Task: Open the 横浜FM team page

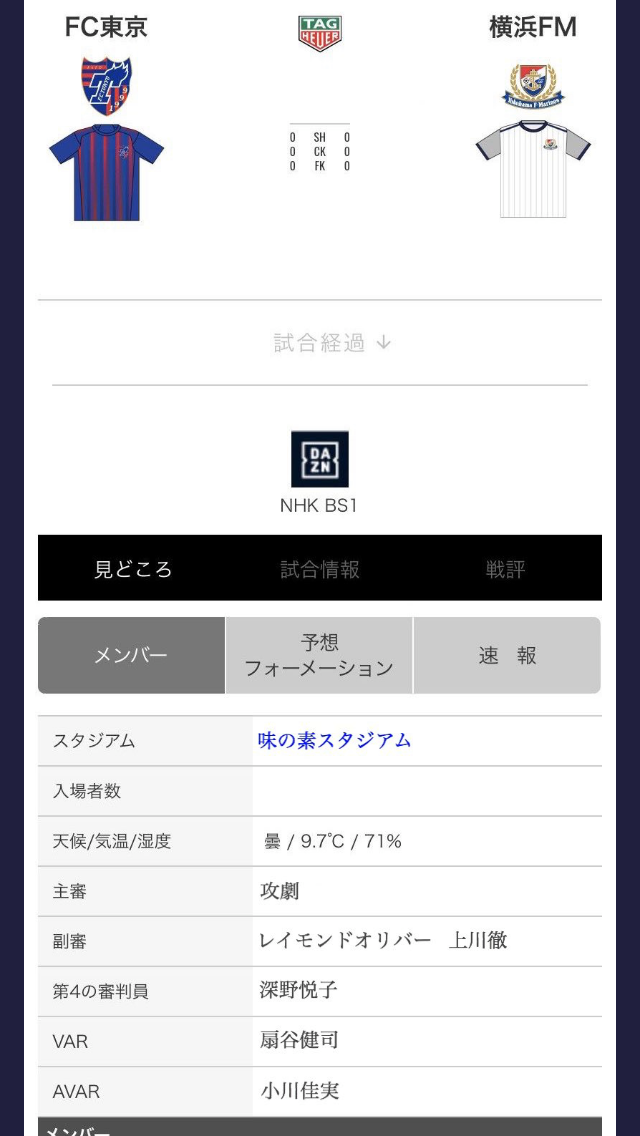Action: [x=532, y=85]
